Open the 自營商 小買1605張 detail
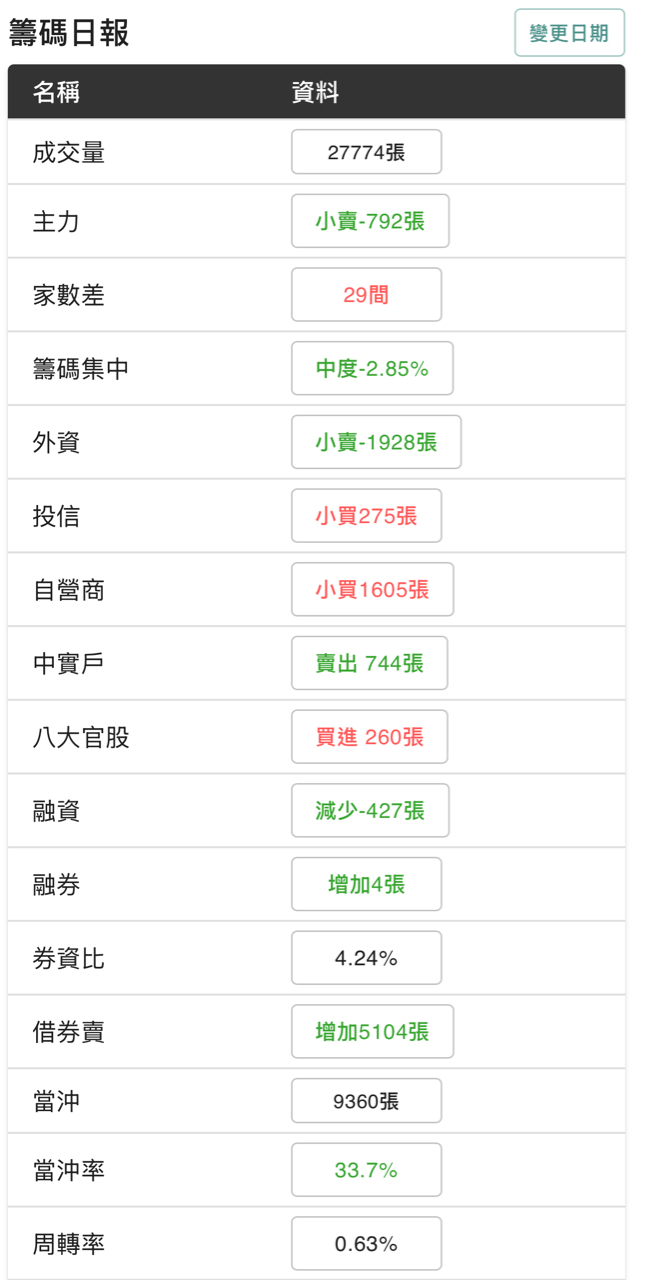Image resolution: width=649 pixels, height=1280 pixels. (372, 590)
